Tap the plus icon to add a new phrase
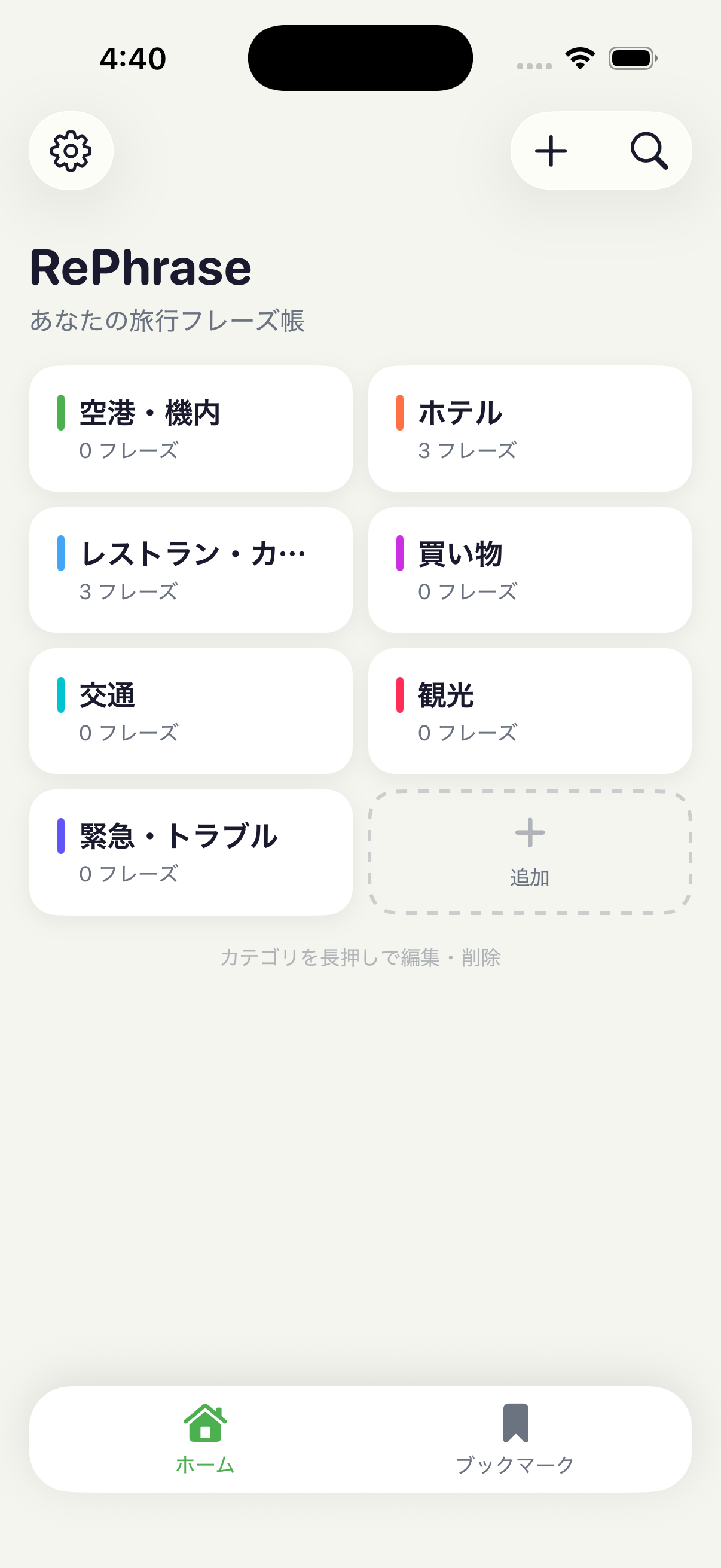Viewport: 721px width, 1568px height. point(551,151)
